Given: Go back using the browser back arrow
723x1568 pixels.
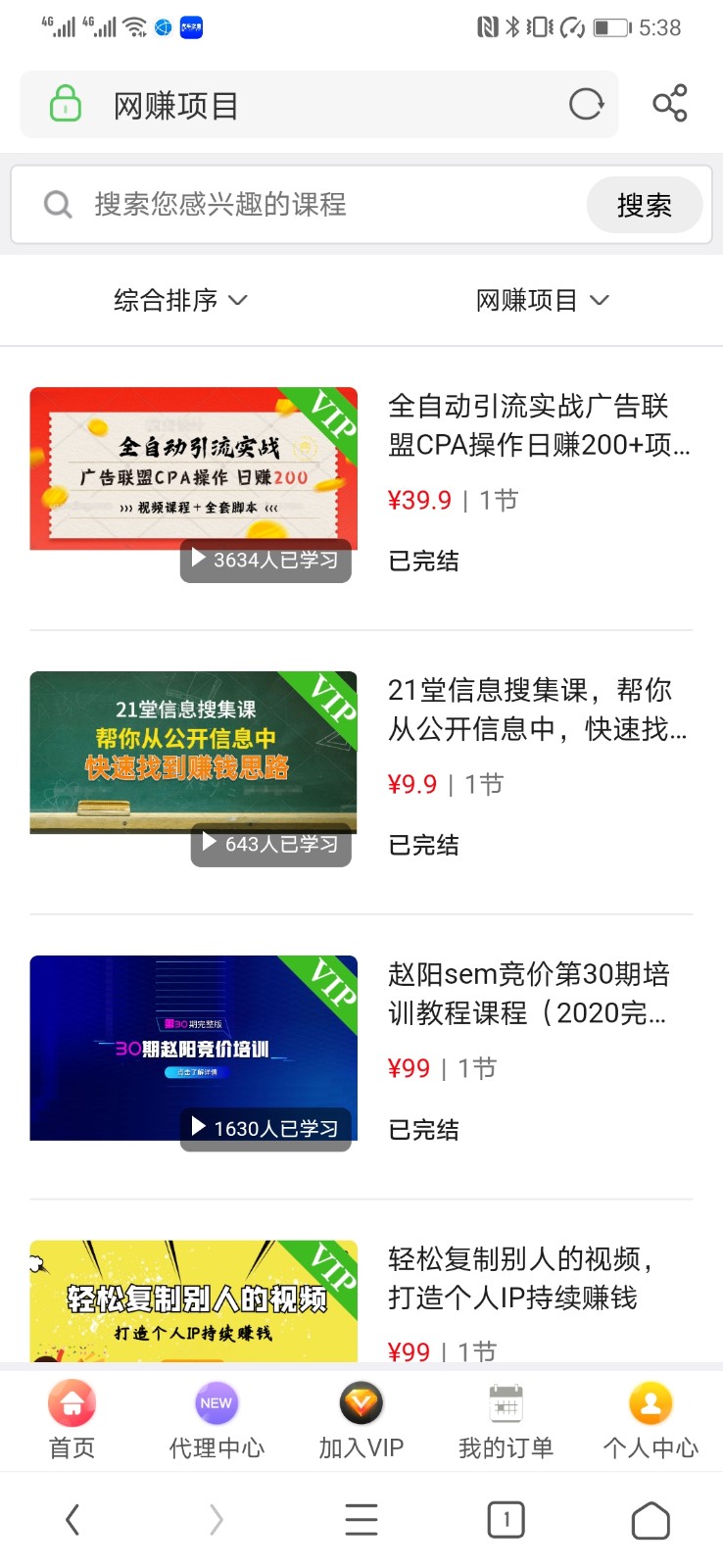Looking at the screenshot, I should 72,1520.
